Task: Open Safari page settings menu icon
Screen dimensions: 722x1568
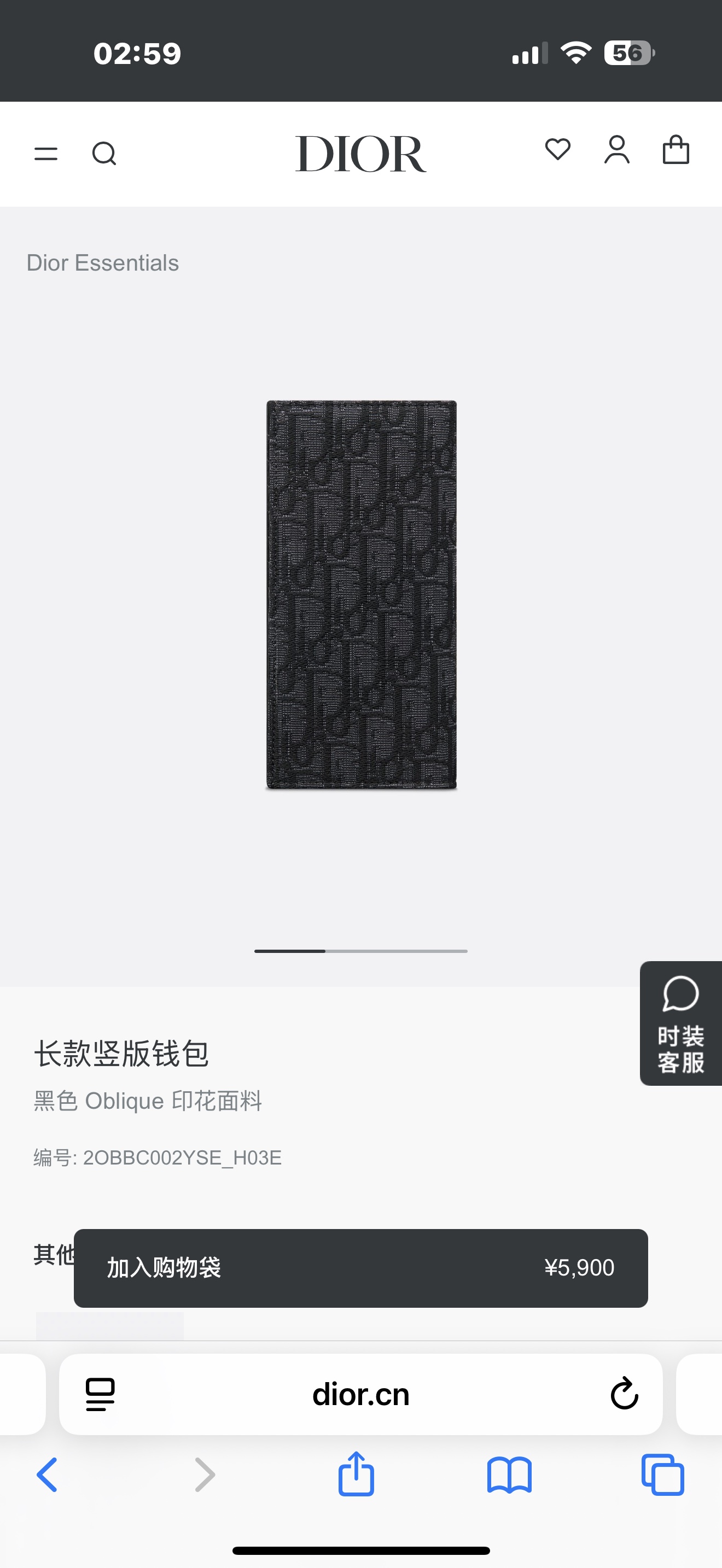Action: pos(101,1394)
